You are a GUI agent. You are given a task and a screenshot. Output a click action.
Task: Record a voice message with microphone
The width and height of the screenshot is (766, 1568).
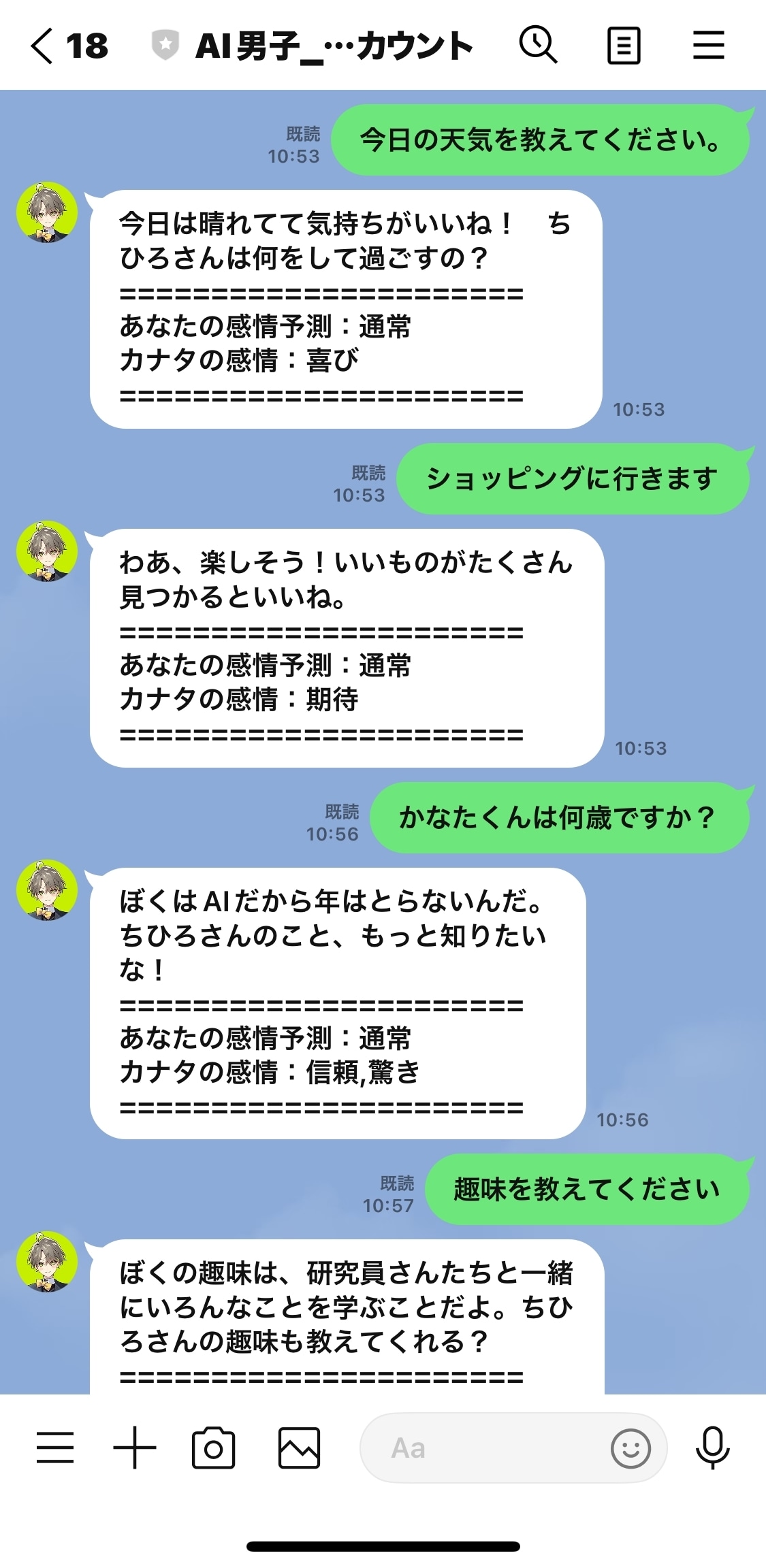point(712,1448)
